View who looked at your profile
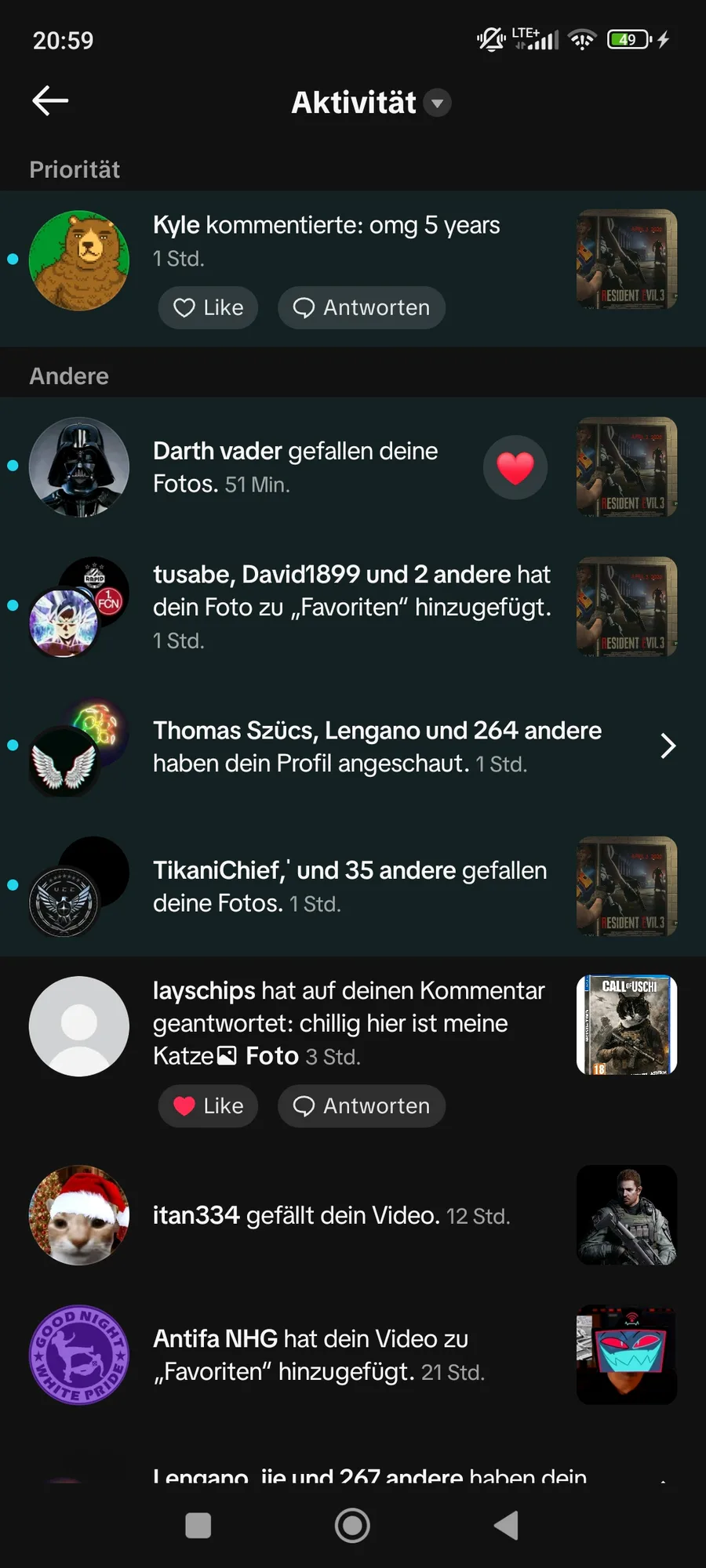 [377, 746]
